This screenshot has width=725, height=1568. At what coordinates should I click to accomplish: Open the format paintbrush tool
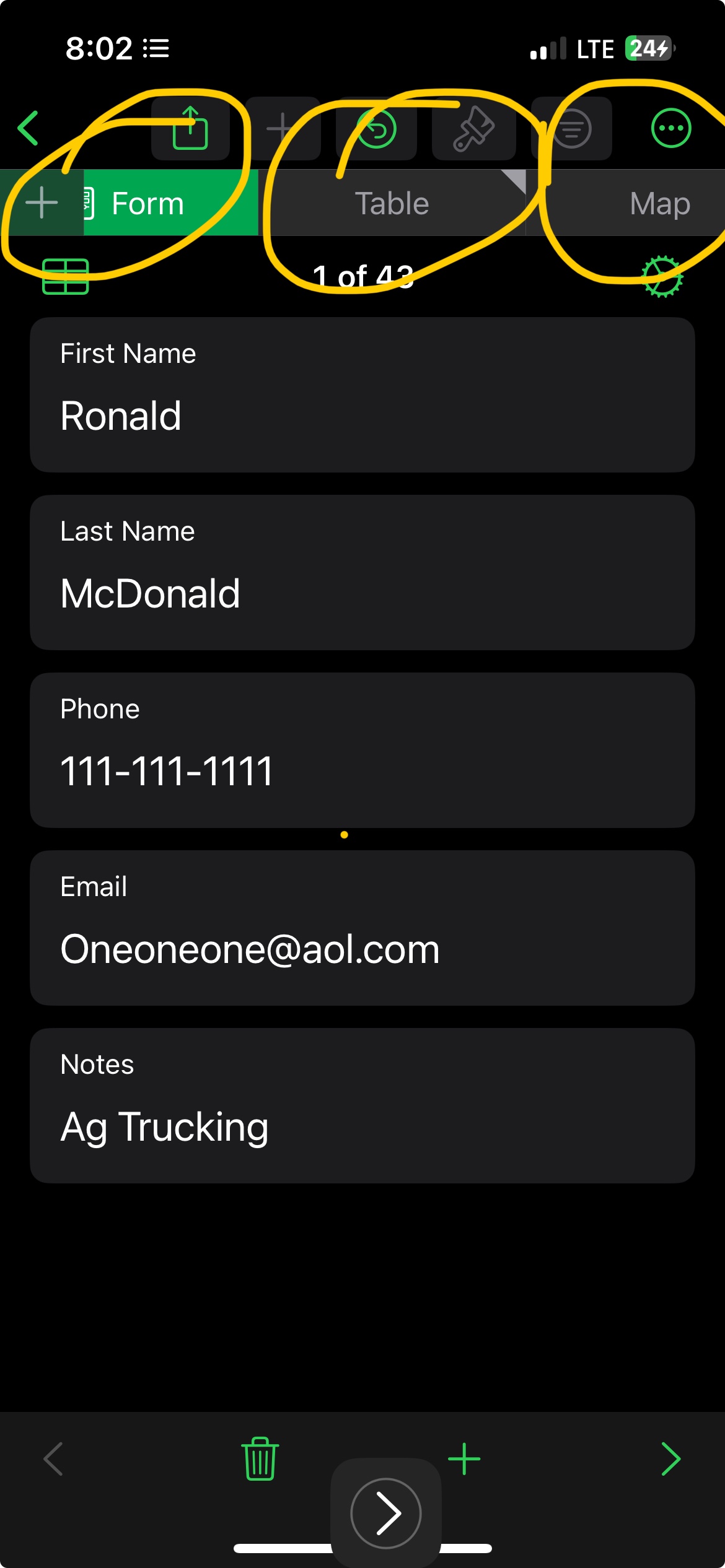[x=474, y=128]
